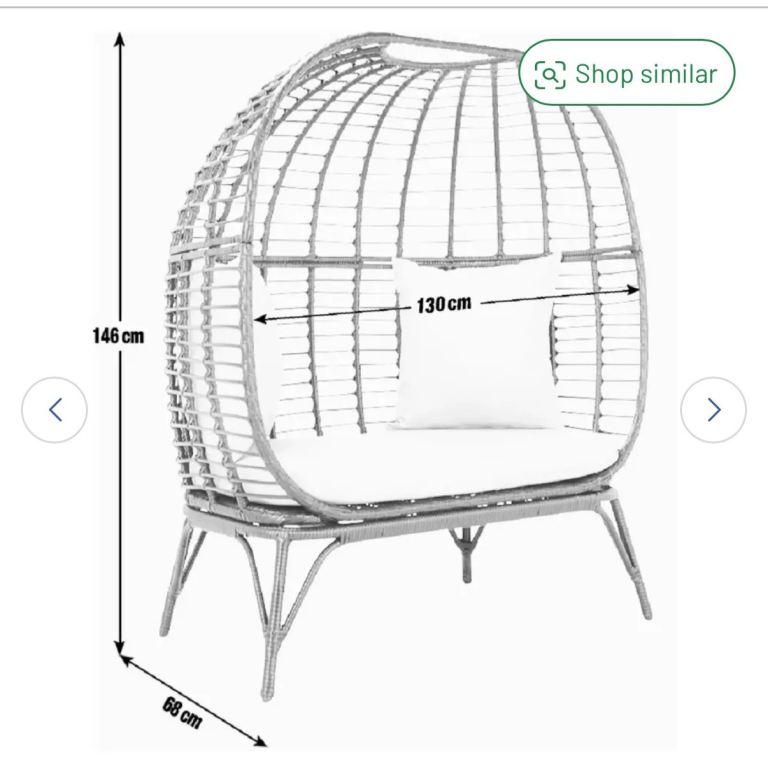Show the next product image
768x778 pixels.
coord(713,410)
